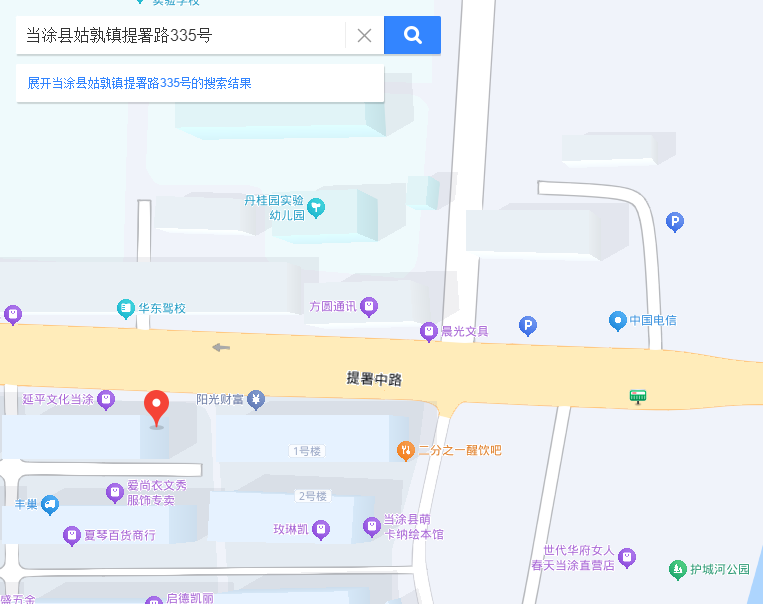Select the 华东驾校 map marker
Image resolution: width=763 pixels, height=604 pixels.
126,308
